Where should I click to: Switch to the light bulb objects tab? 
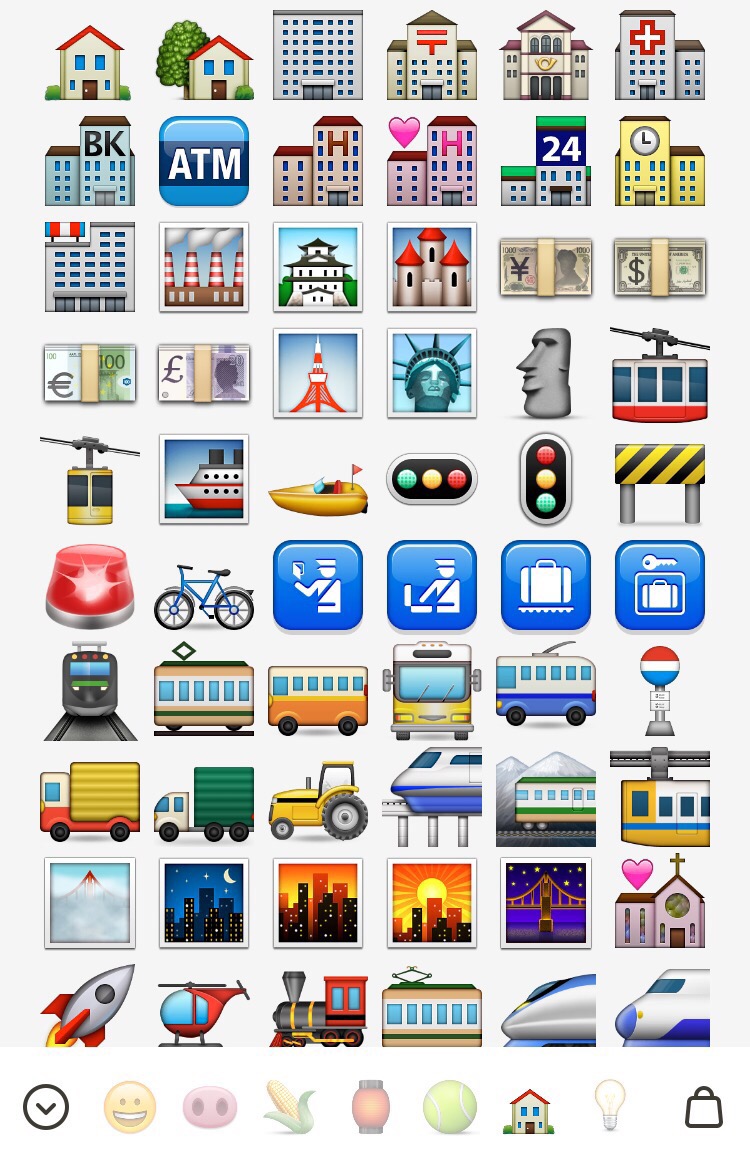click(x=608, y=1105)
